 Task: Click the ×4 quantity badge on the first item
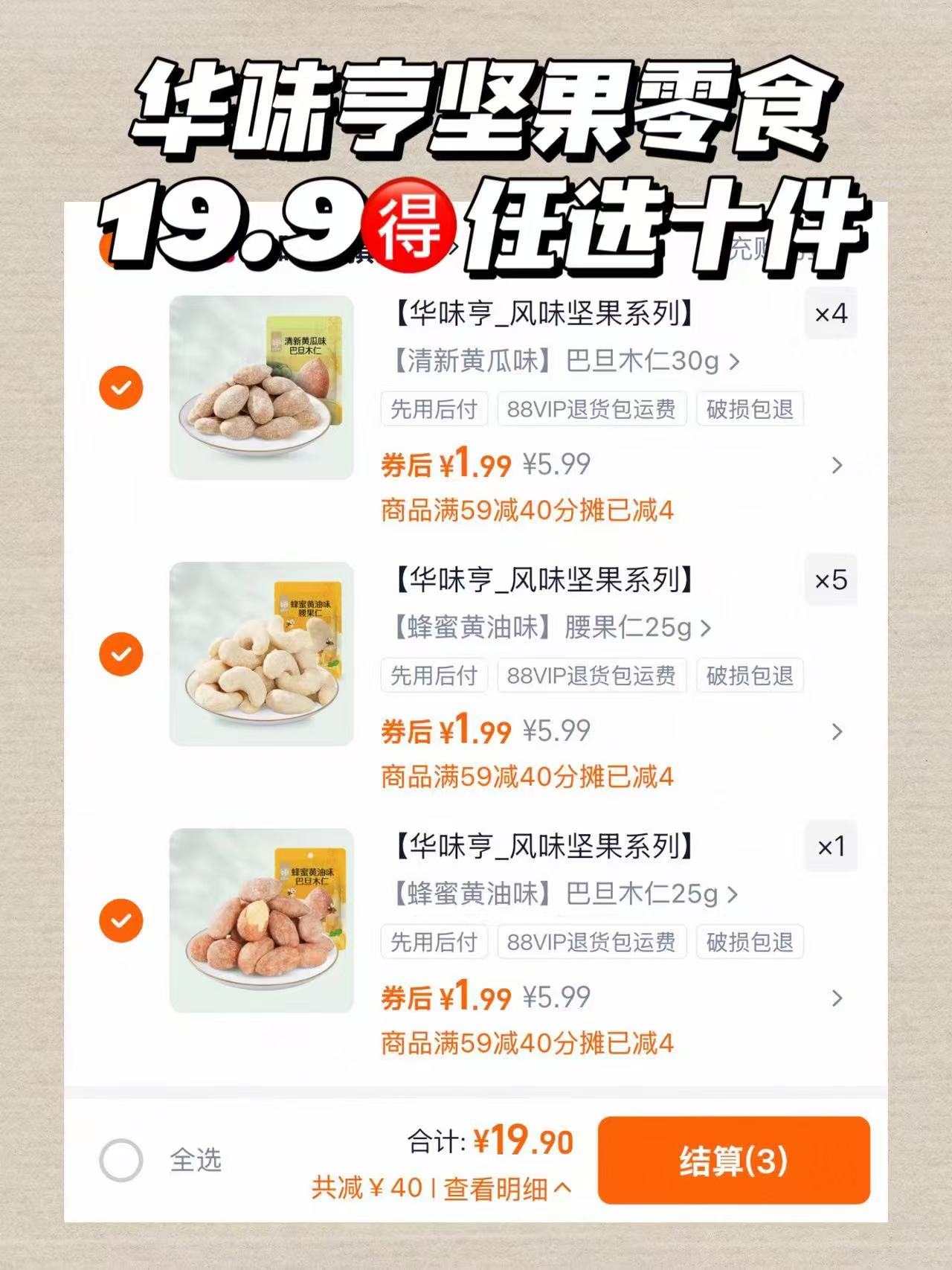832,315
